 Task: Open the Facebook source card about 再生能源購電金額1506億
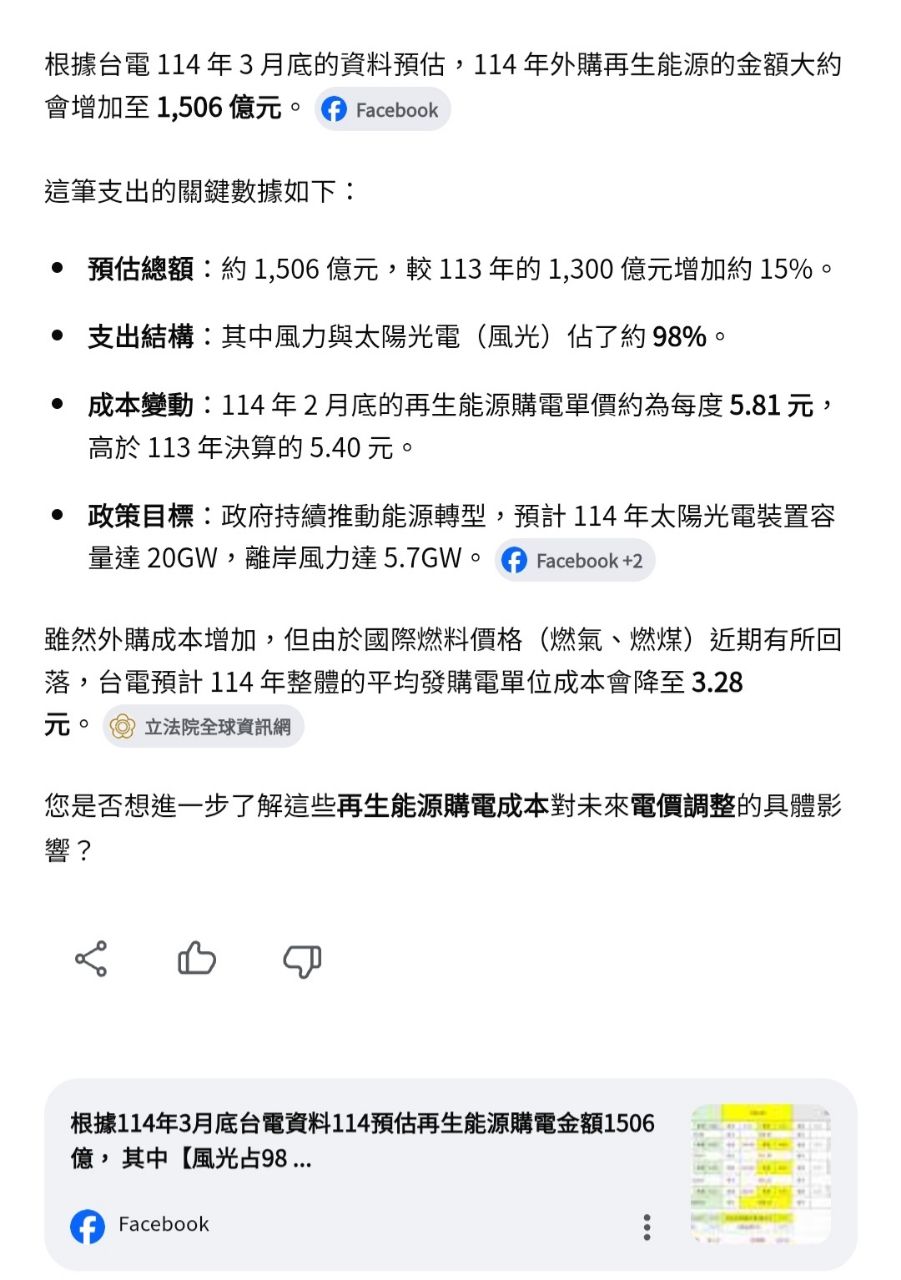click(x=362, y=1141)
